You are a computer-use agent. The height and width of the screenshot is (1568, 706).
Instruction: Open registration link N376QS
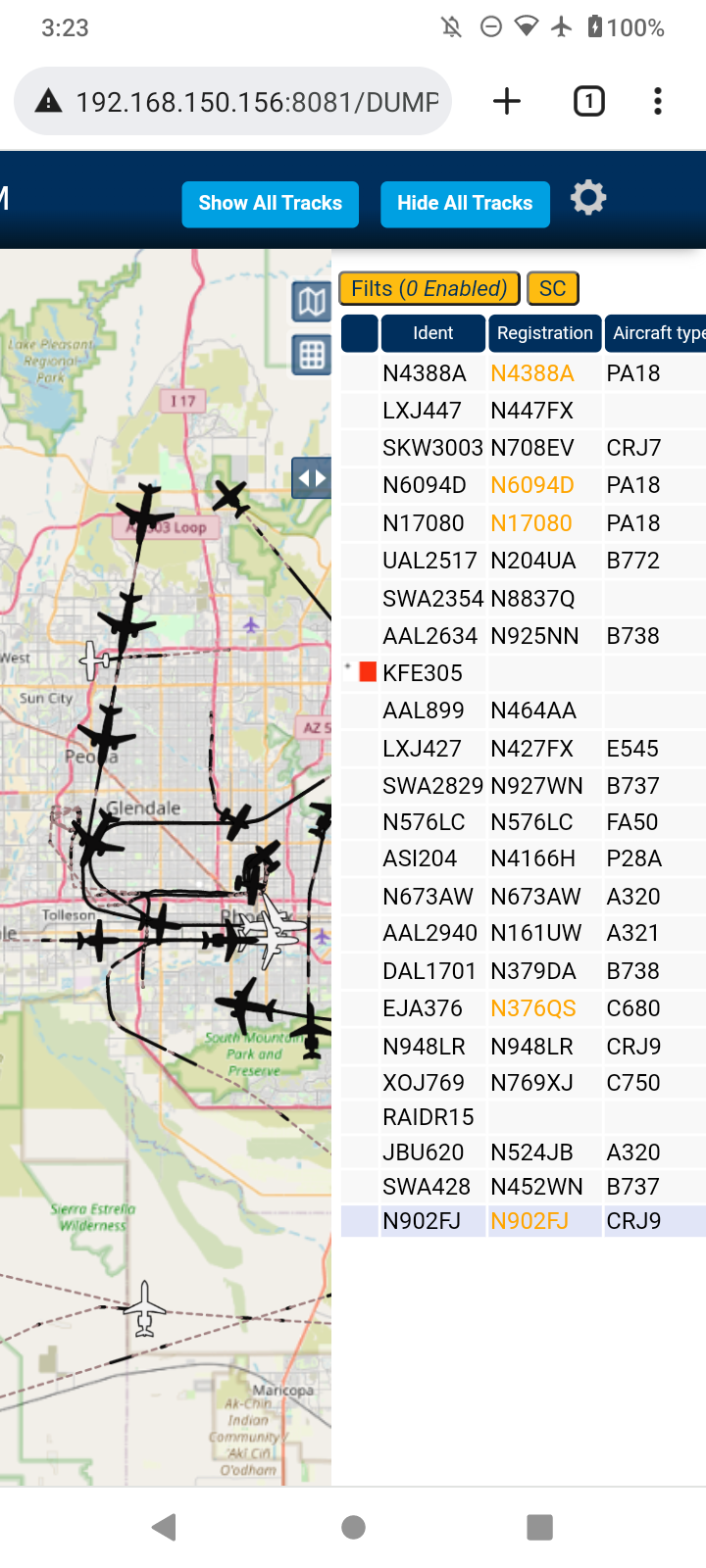point(533,1008)
